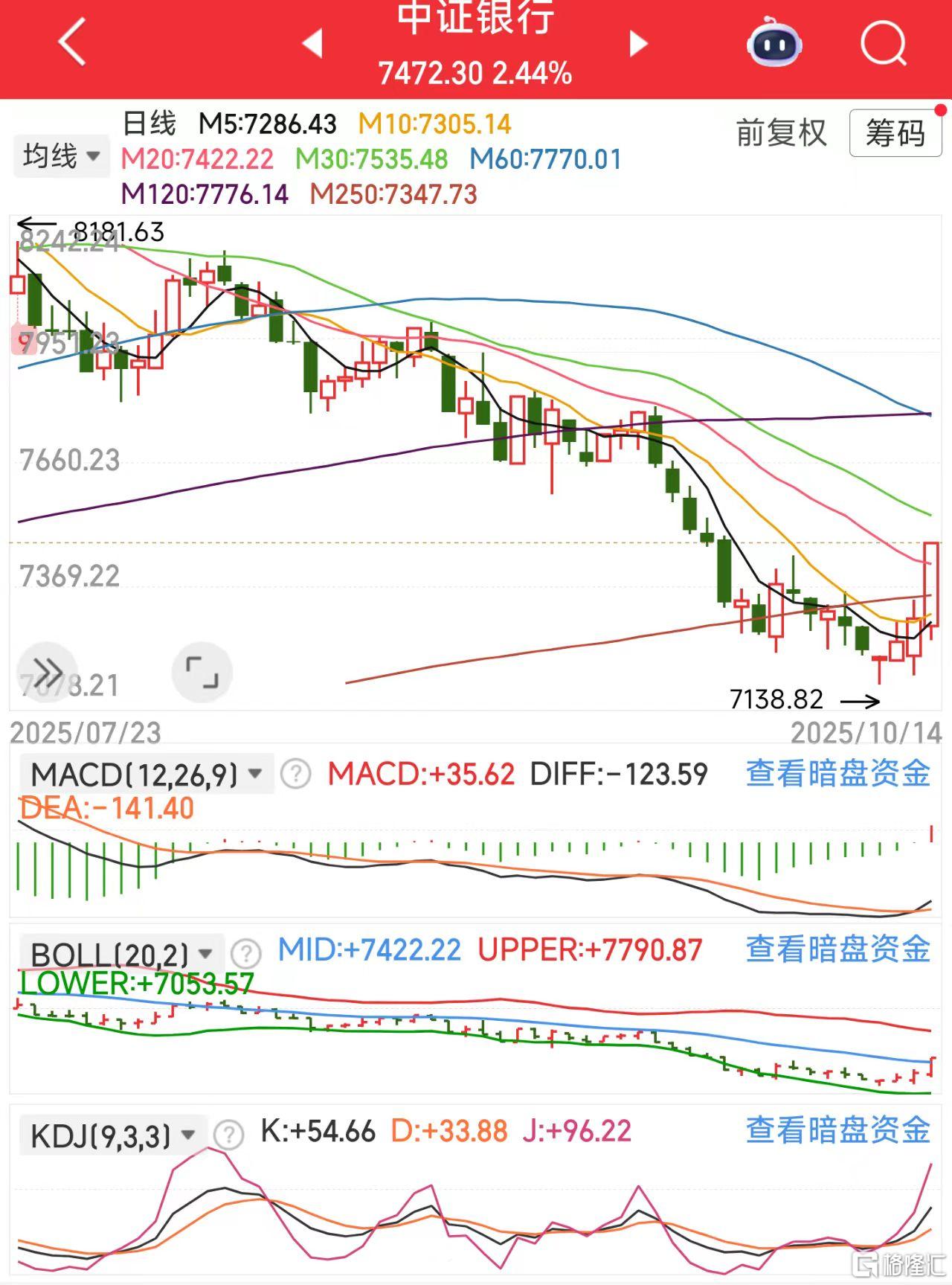Screen dimensions: 952x1285
Task: Open search with the magnifier icon
Action: (x=883, y=43)
